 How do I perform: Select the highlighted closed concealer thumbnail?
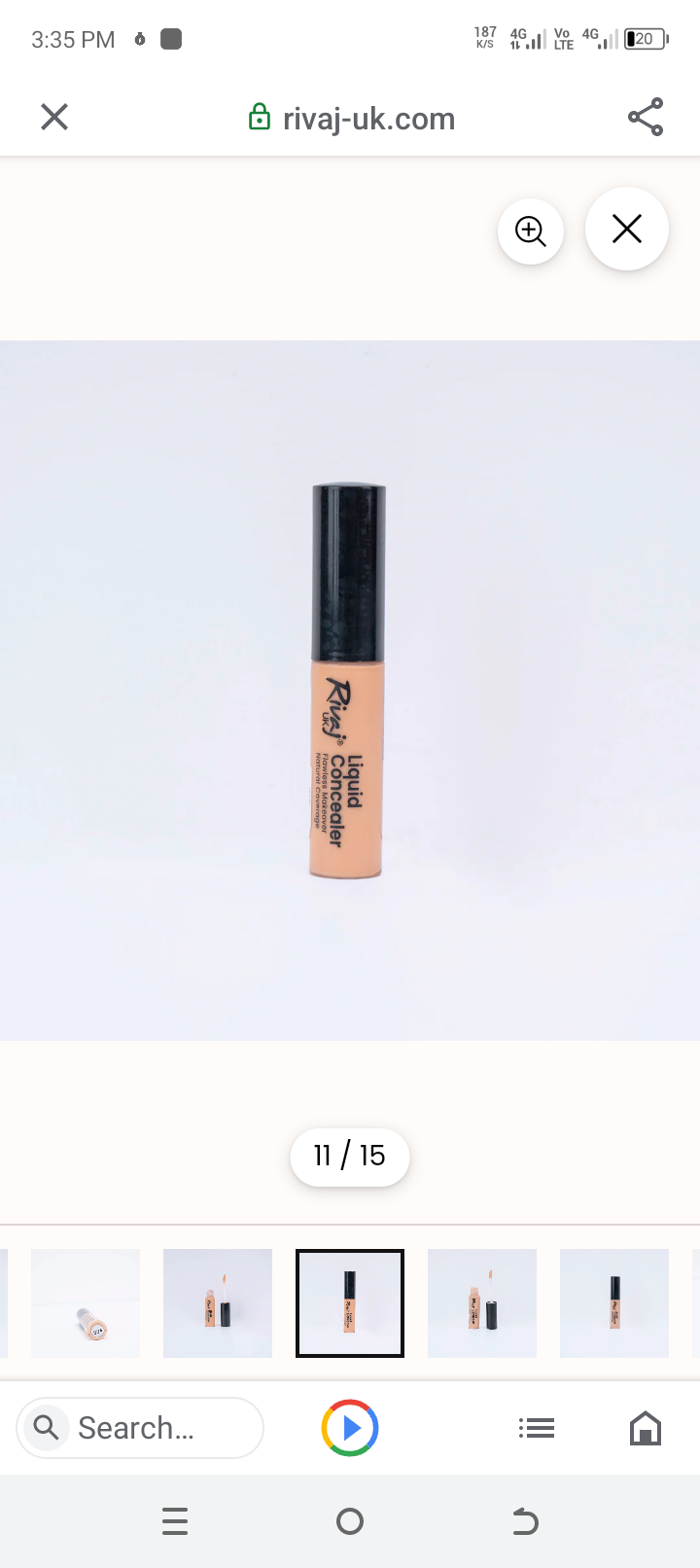(350, 1303)
